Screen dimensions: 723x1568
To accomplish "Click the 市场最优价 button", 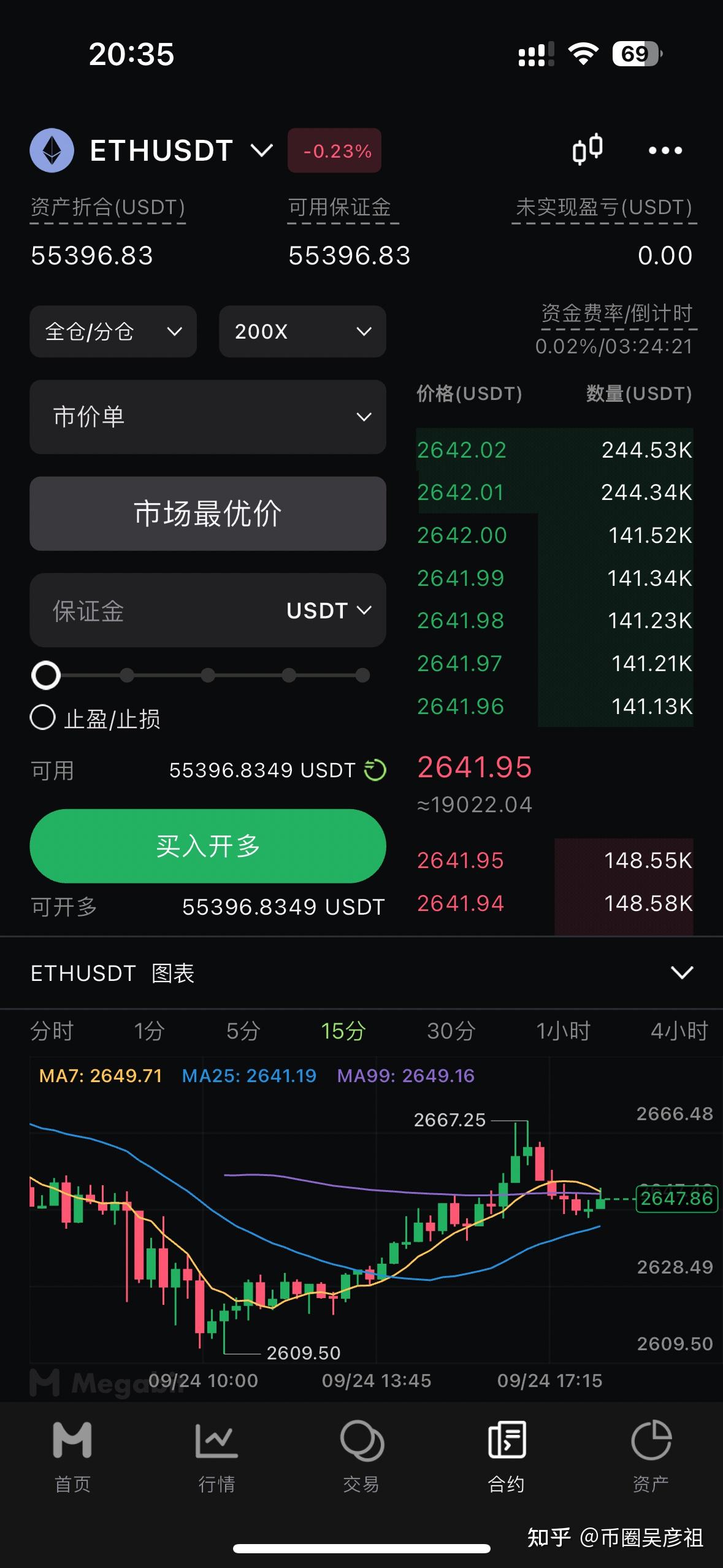I will tap(208, 513).
